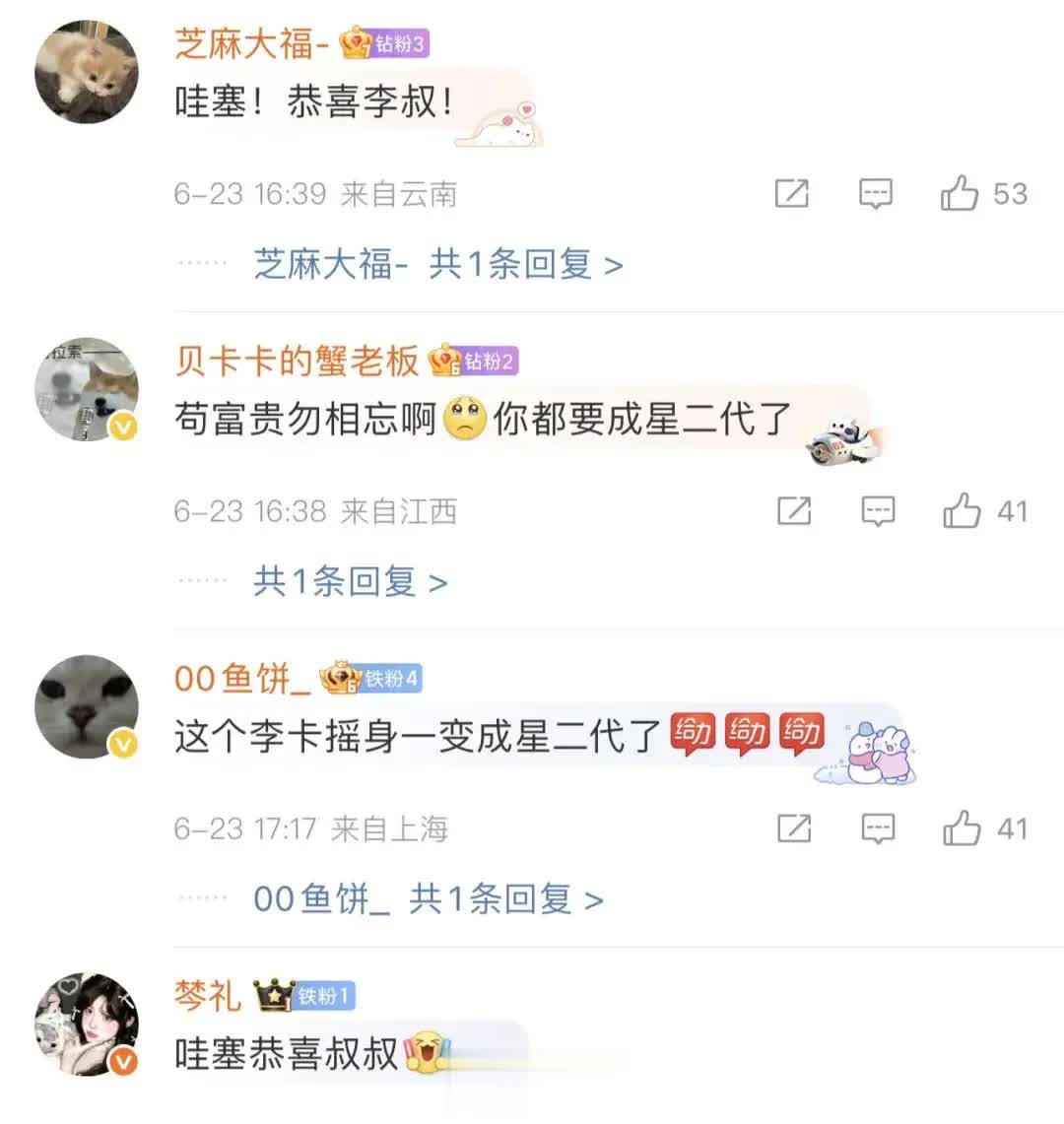Reply to 00鱼饼_'s comment
The width and height of the screenshot is (1064, 1124).
tap(878, 828)
